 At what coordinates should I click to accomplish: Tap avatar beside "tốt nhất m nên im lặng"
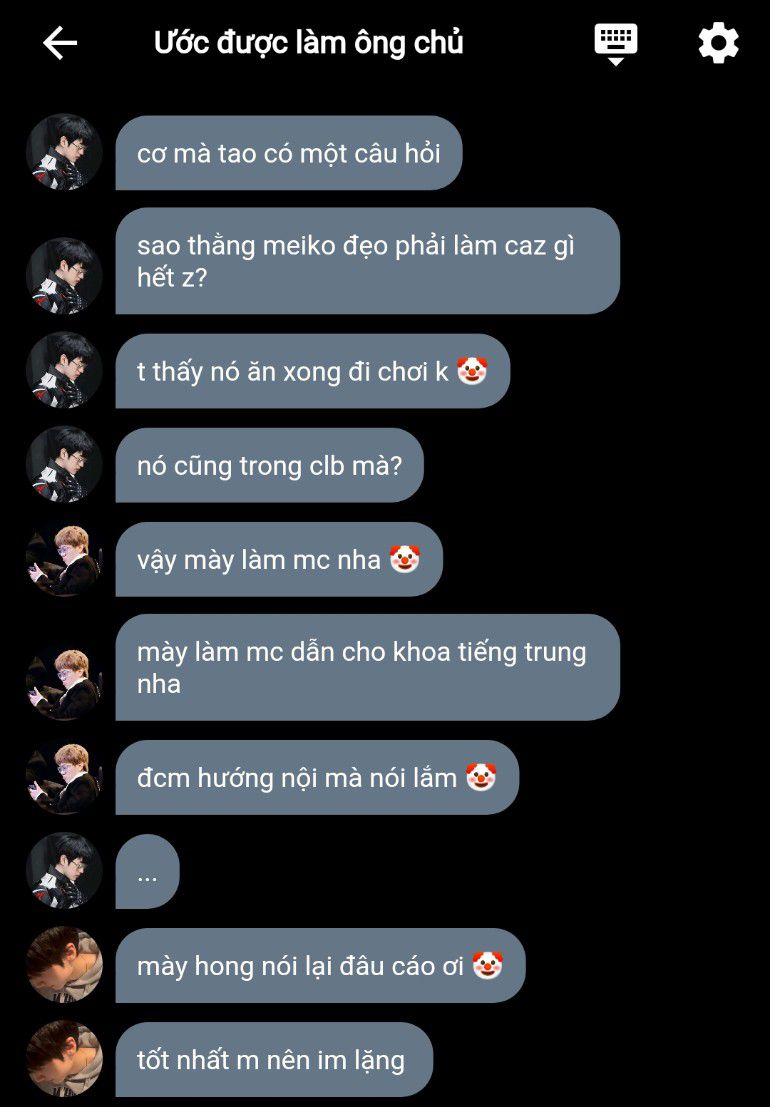64,1058
